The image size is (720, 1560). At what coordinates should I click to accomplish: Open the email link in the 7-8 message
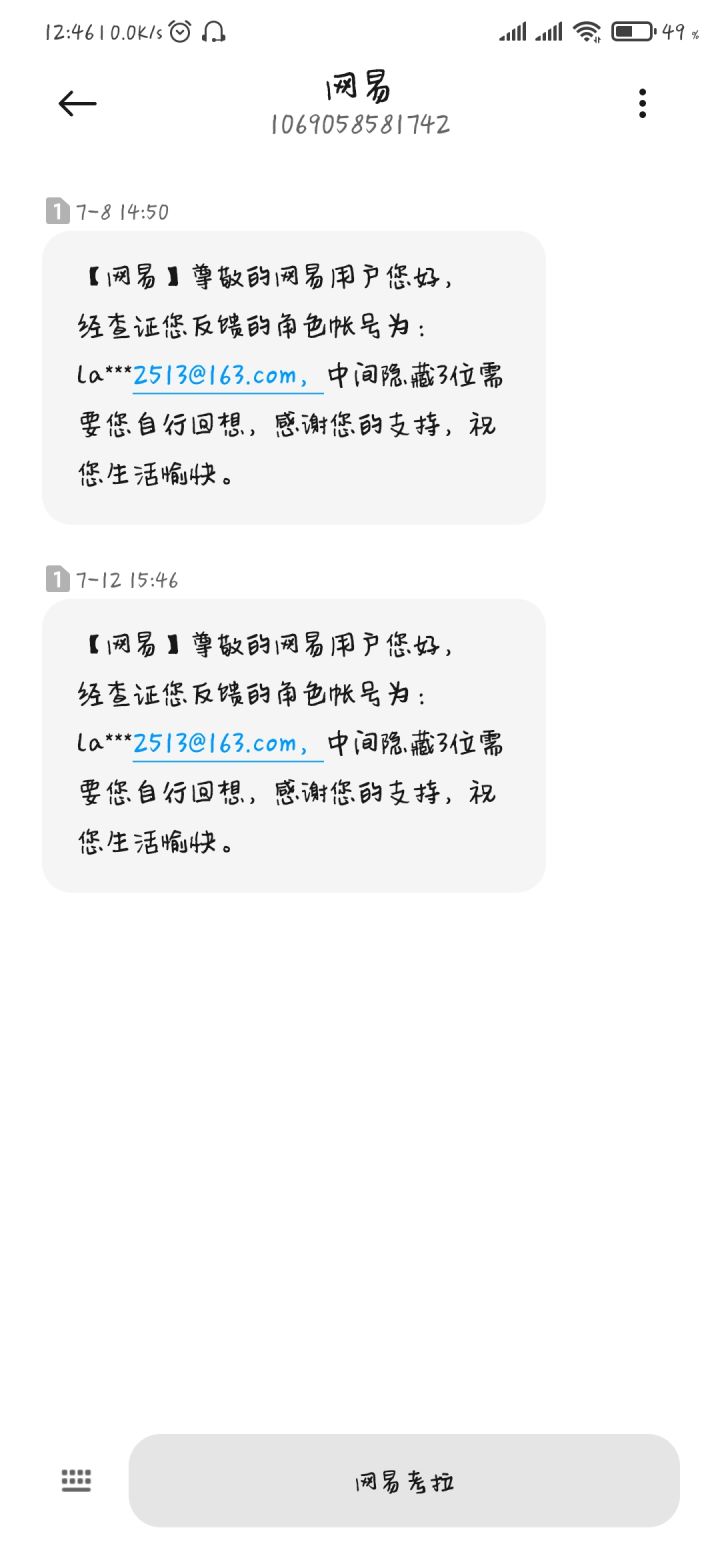pos(228,377)
